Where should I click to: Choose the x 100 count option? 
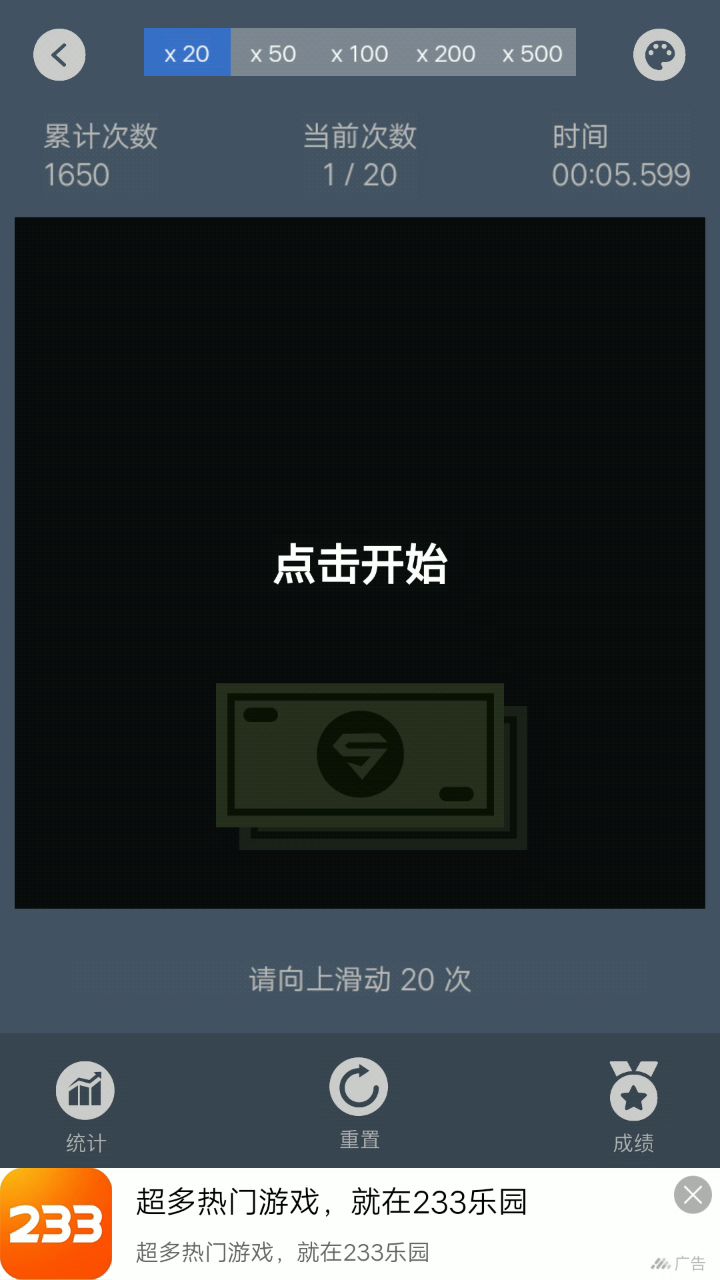coord(359,53)
